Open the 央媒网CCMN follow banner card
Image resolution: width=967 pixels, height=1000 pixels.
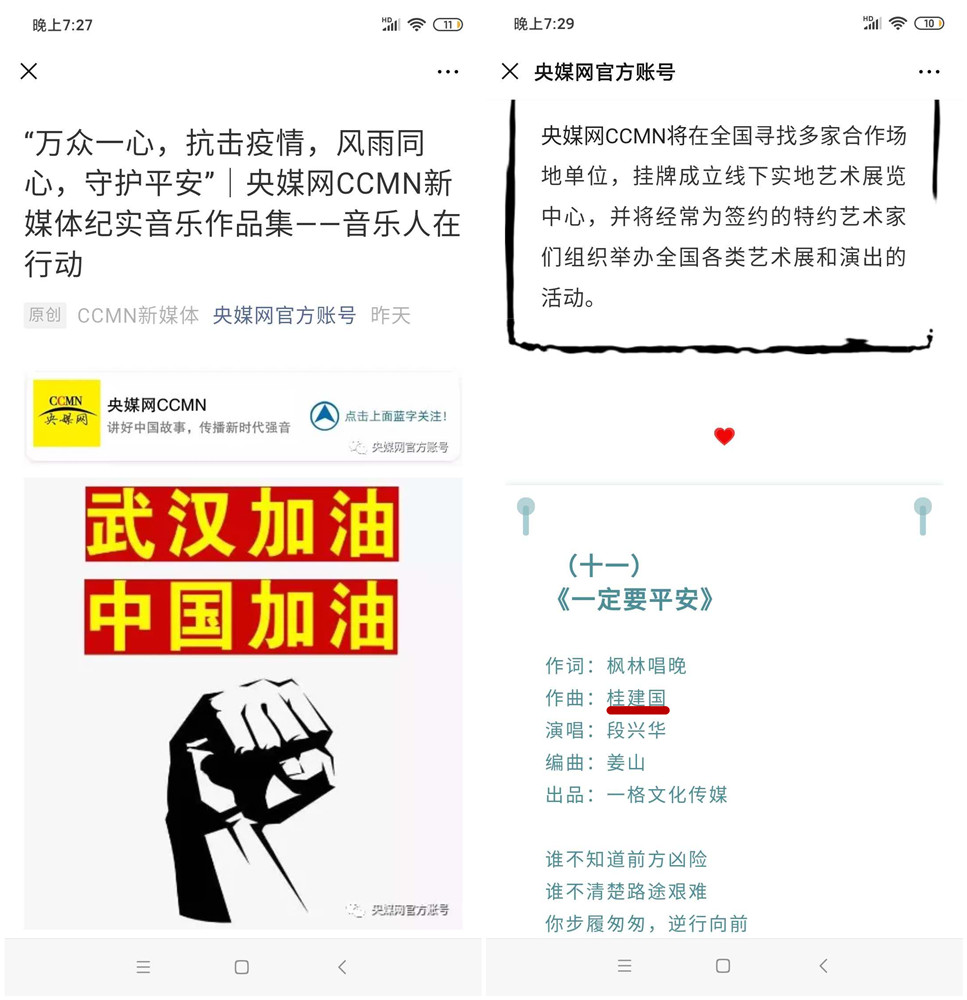coord(243,415)
